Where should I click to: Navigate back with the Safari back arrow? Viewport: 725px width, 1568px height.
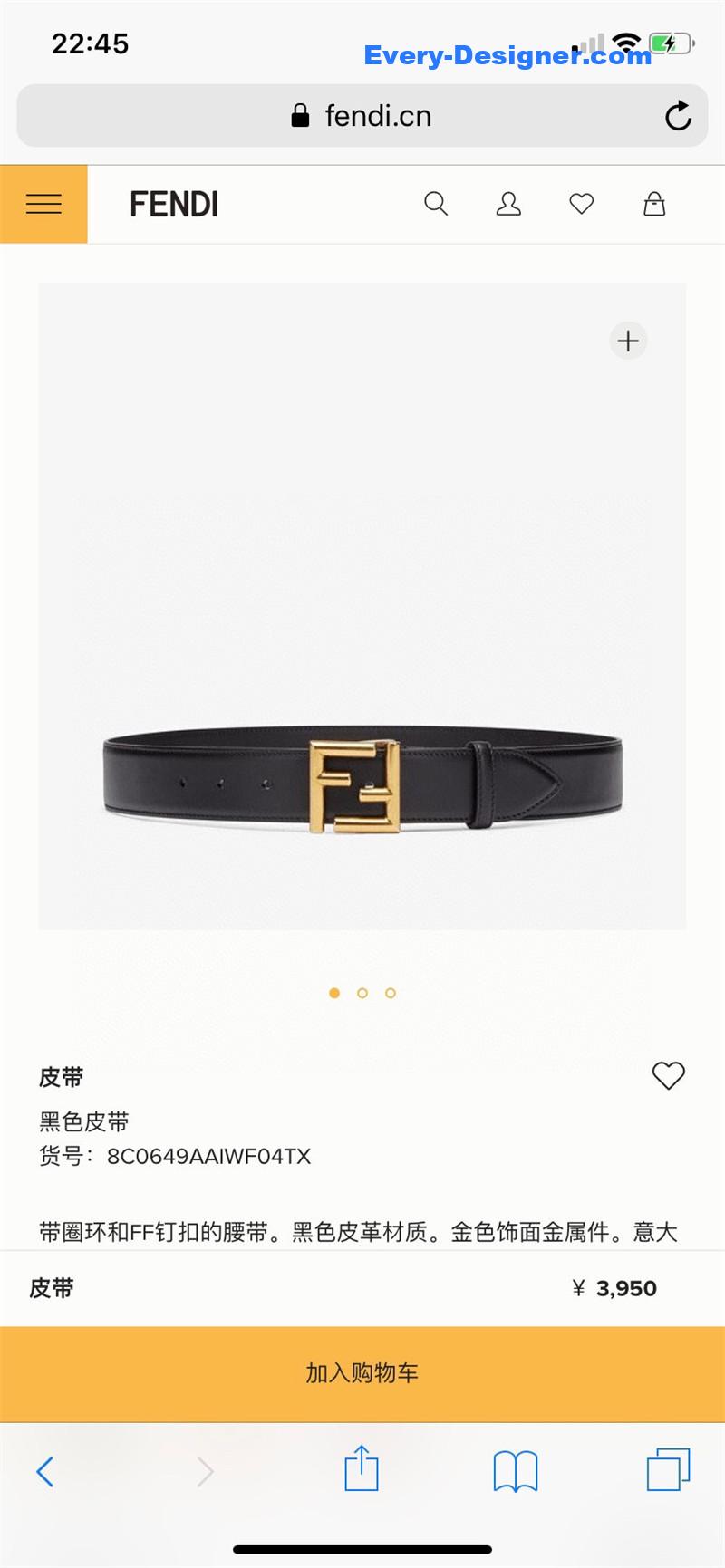pos(47,1470)
